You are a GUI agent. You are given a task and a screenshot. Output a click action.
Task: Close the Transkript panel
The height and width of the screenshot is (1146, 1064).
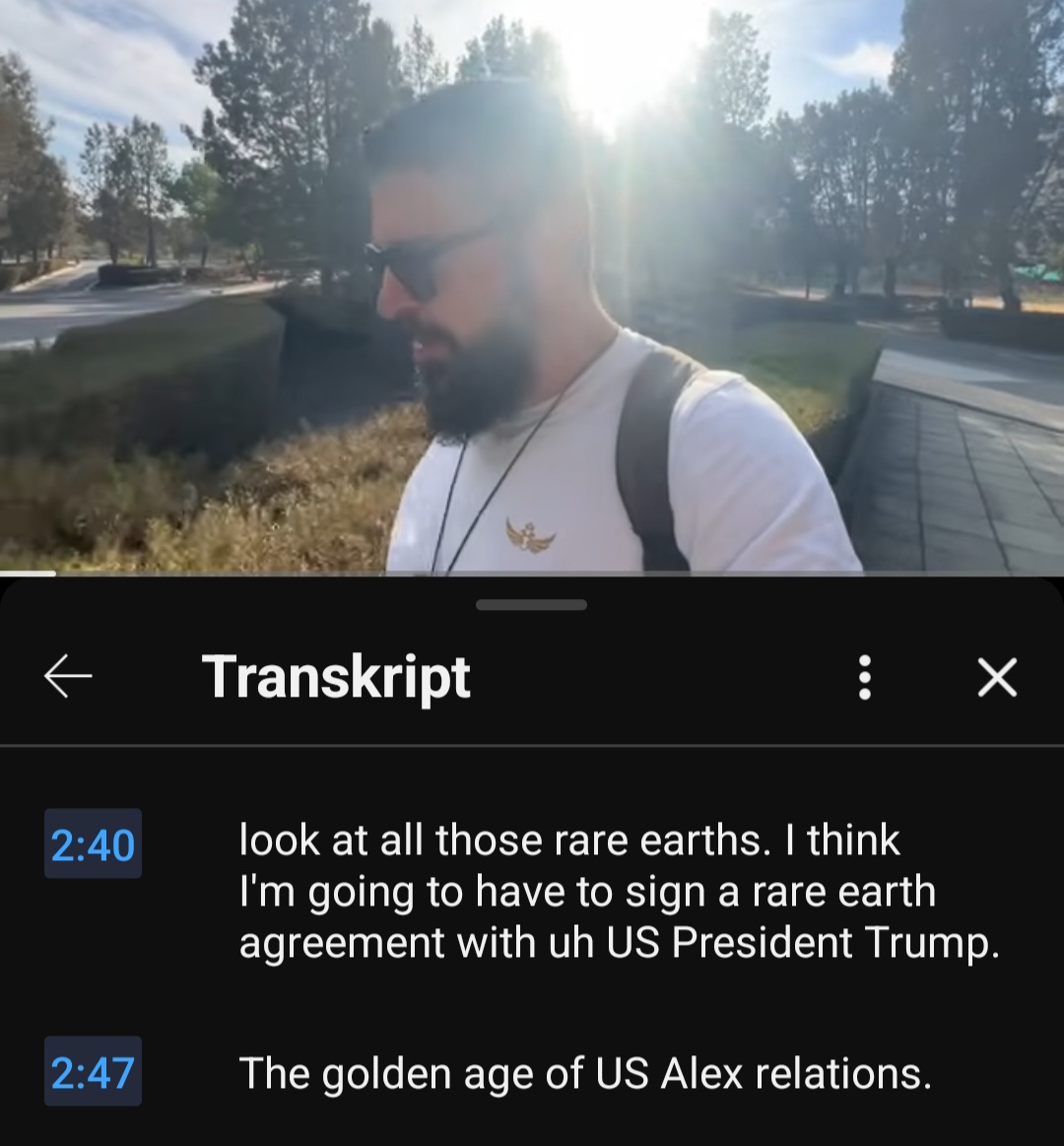click(997, 677)
